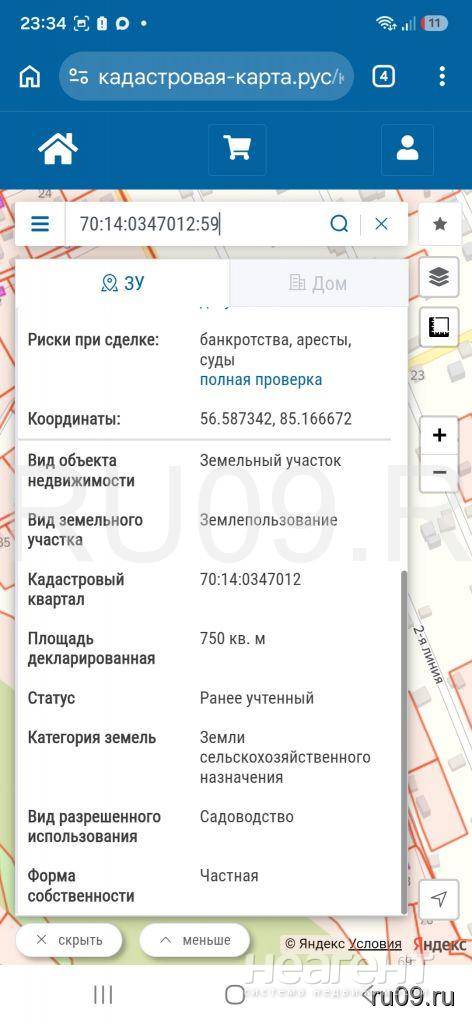The image size is (472, 1024).
Task: Open the полная проверка link
Action: [260, 380]
